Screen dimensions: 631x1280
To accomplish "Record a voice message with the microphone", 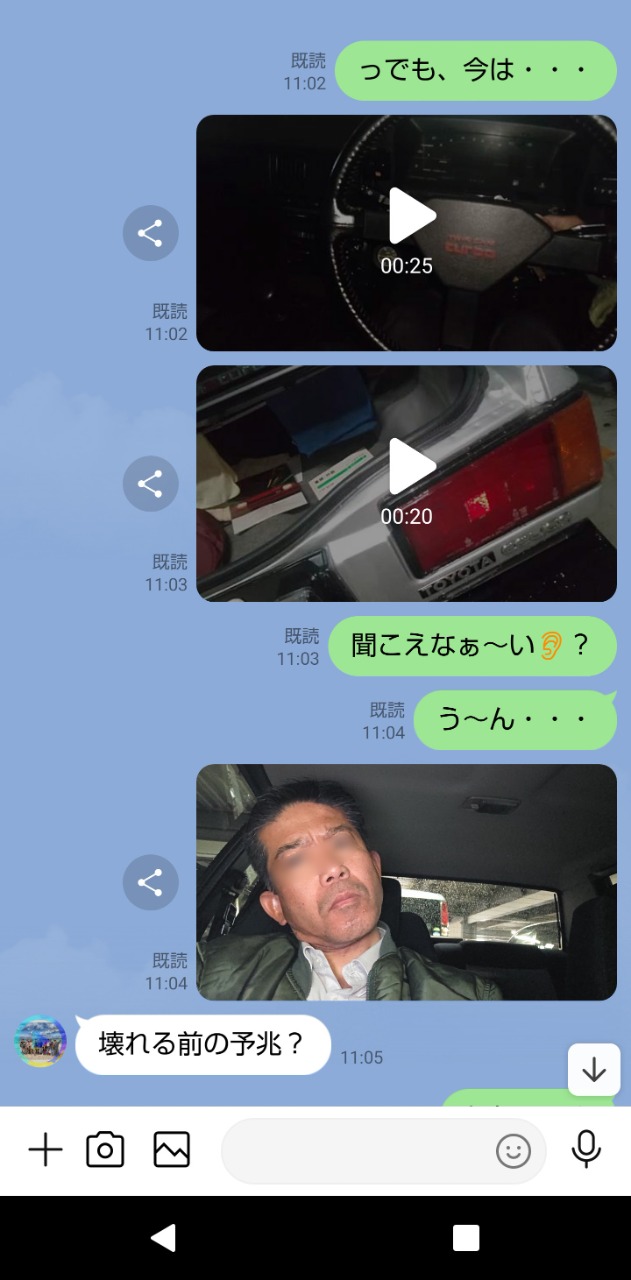I will pyautogui.click(x=586, y=1150).
